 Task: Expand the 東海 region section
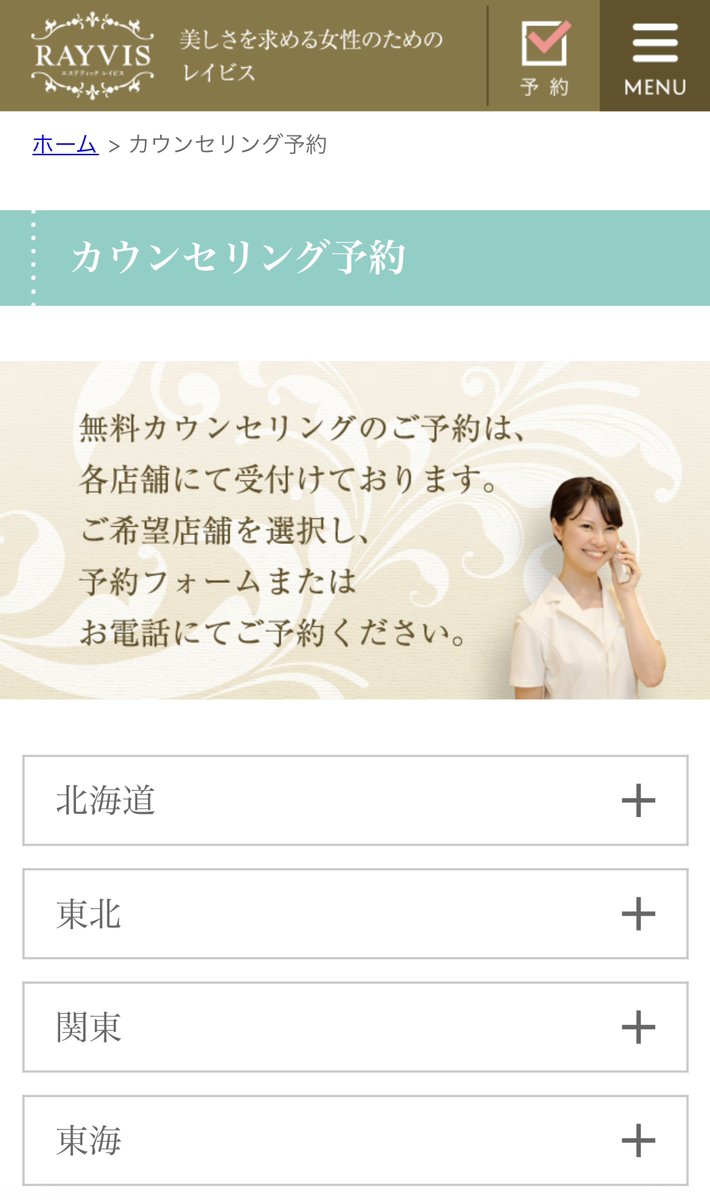[355, 1140]
